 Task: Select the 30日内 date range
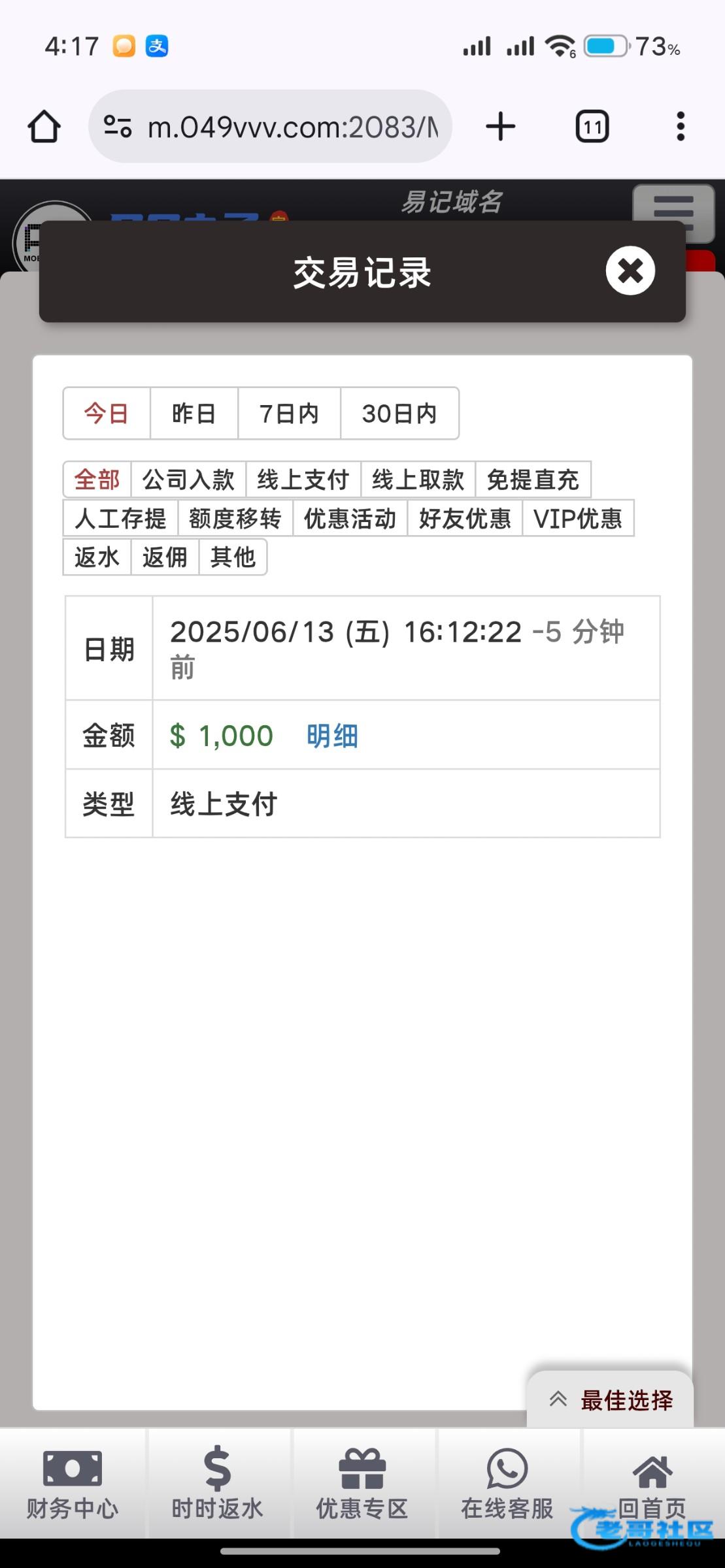click(x=399, y=414)
